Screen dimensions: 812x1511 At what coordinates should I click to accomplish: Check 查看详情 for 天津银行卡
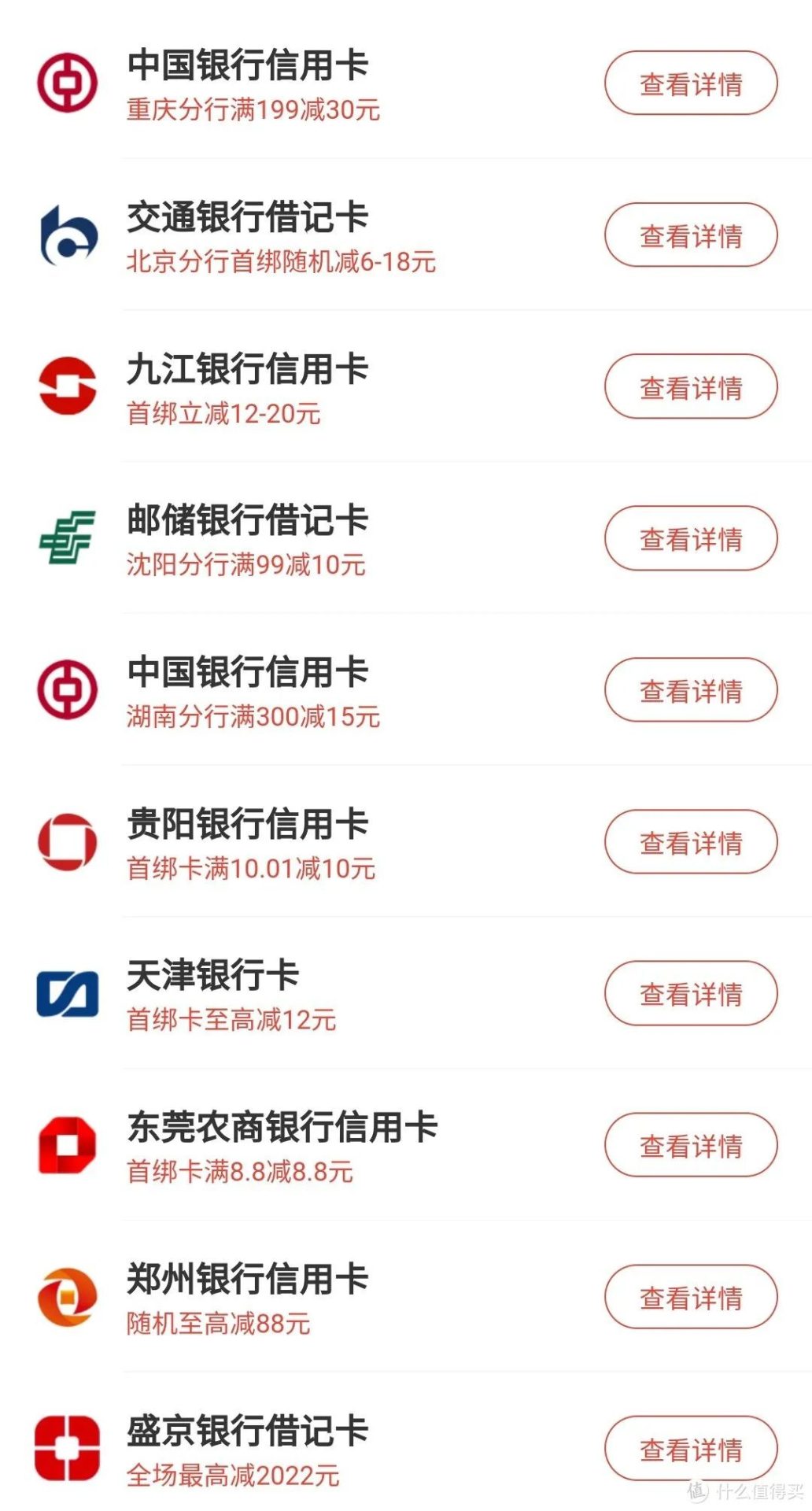[690, 993]
